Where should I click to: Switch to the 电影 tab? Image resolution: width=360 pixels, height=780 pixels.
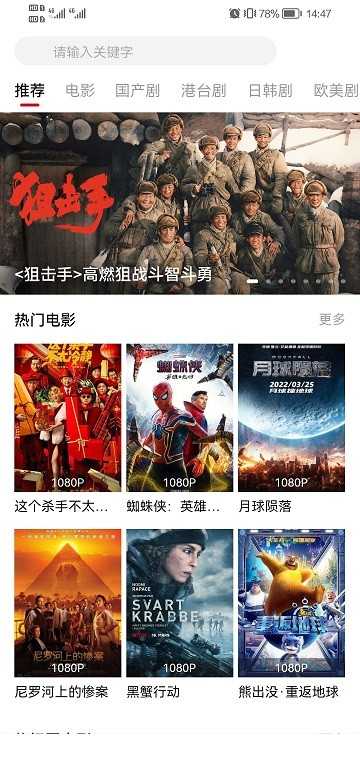80,91
